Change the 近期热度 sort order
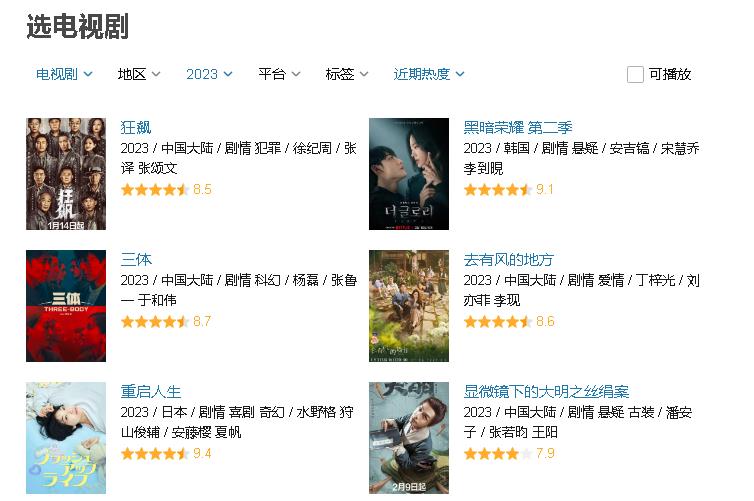The image size is (754, 501). point(428,74)
